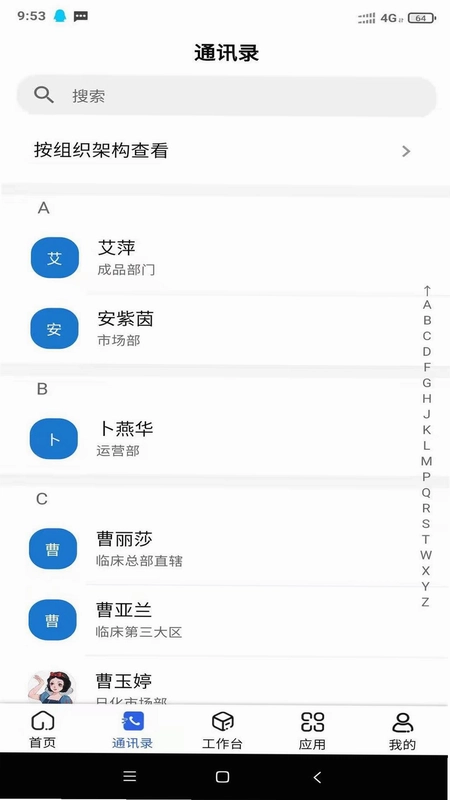Open contact 艾萍

[225, 258]
